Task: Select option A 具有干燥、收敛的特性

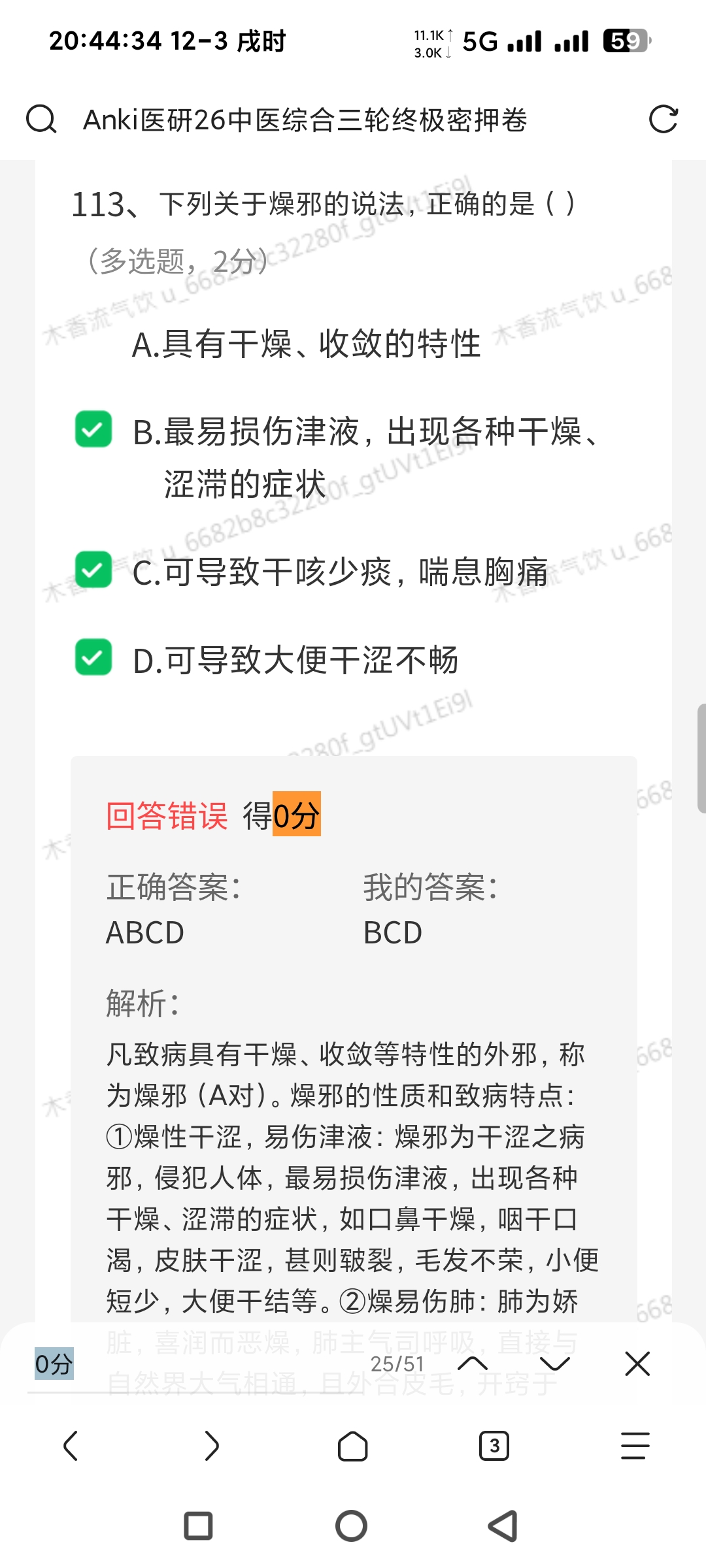Action: tap(306, 344)
